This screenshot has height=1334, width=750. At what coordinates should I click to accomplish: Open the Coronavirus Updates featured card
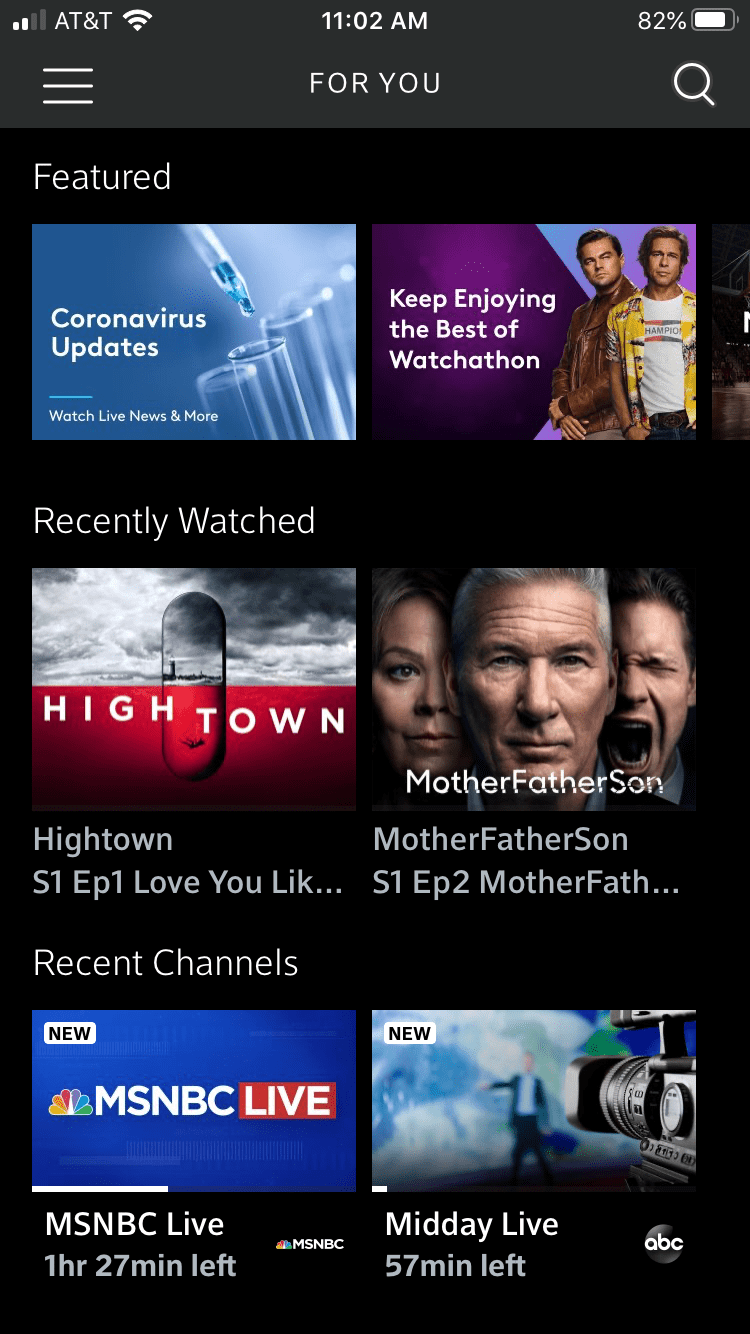(194, 332)
